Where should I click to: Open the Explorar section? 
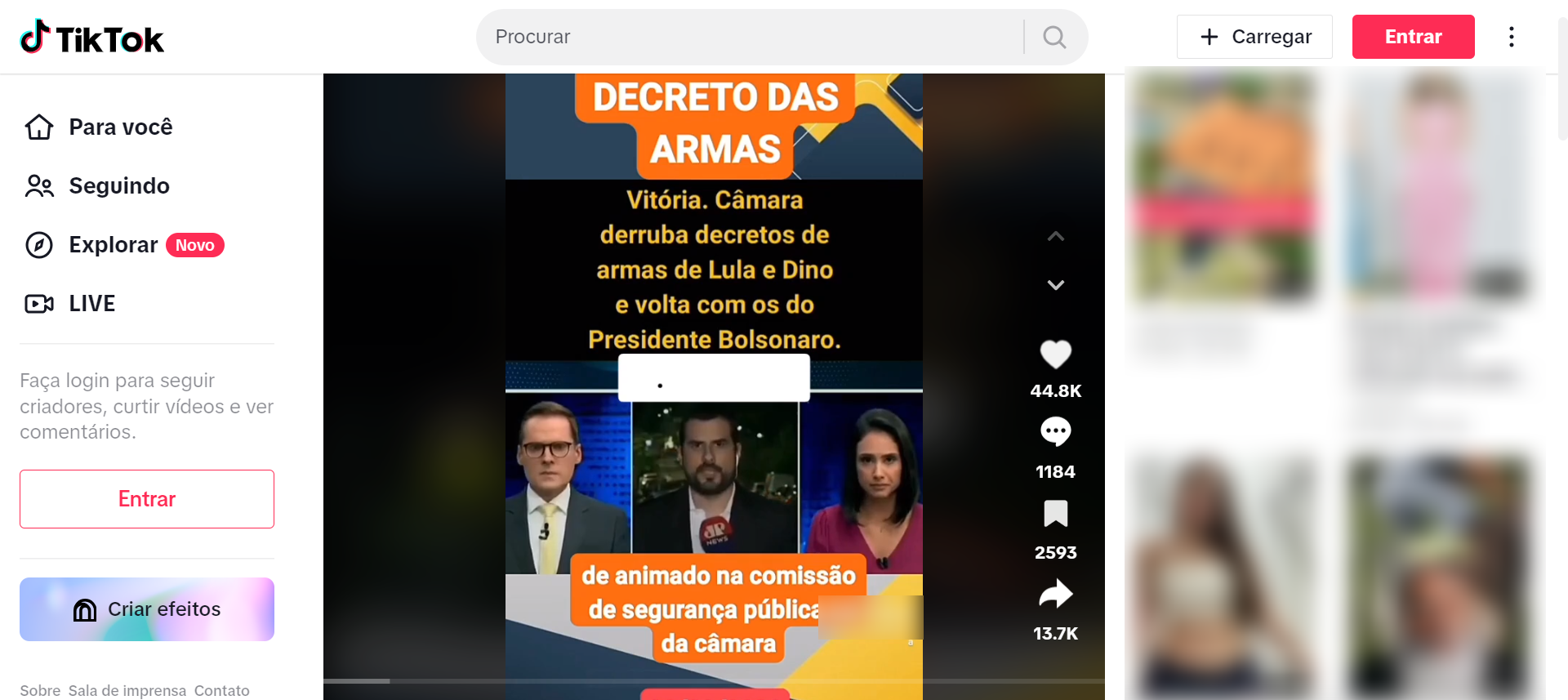123,245
